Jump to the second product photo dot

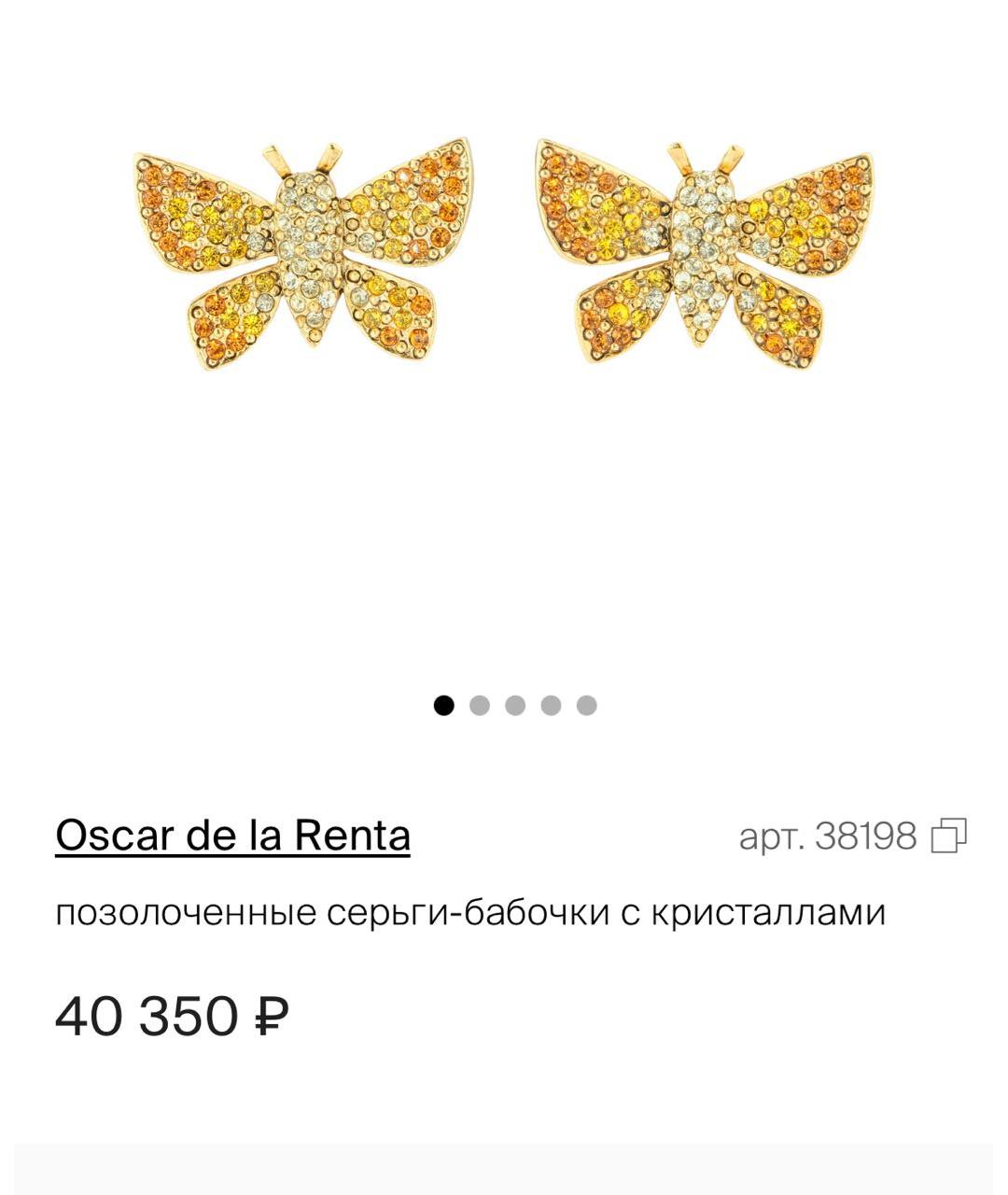point(479,706)
